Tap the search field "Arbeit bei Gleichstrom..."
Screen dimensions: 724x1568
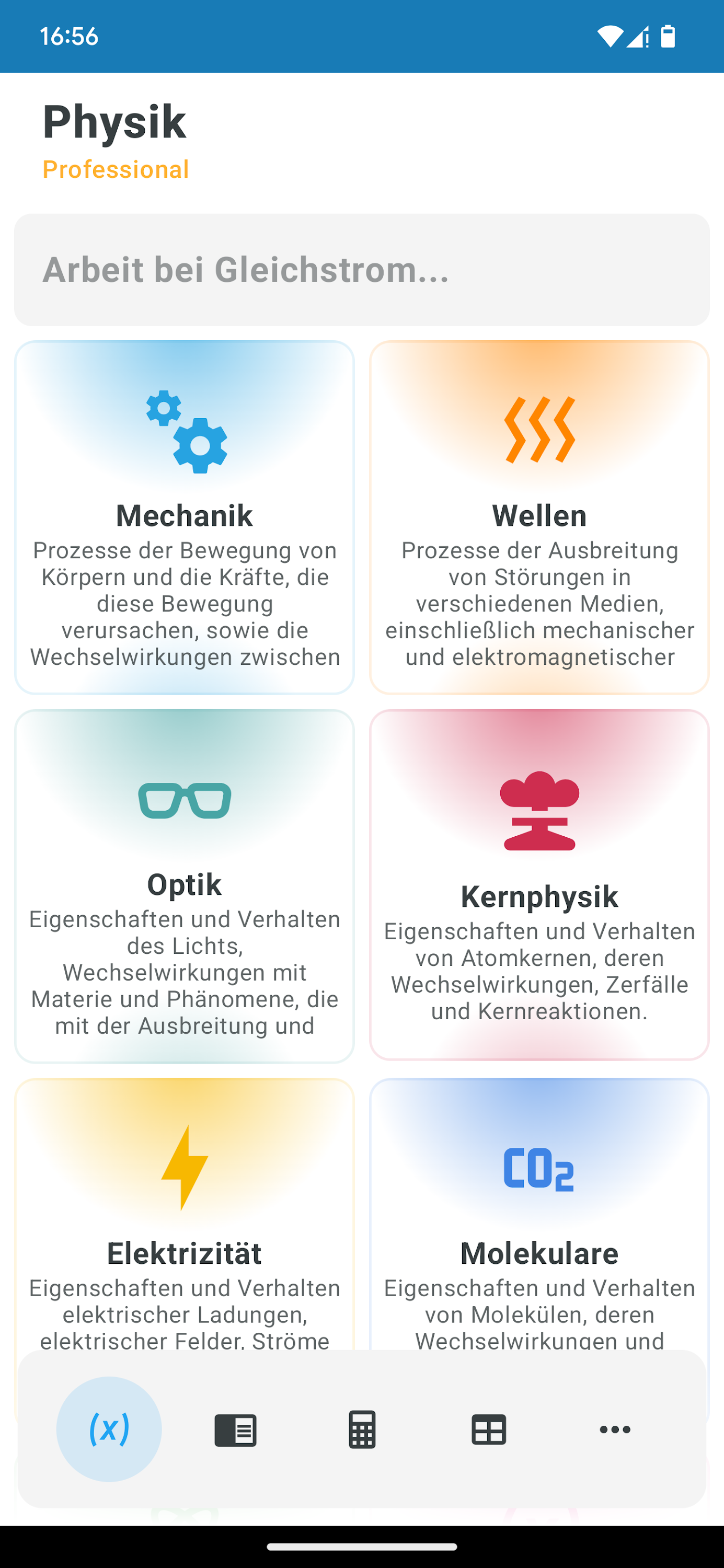[362, 270]
